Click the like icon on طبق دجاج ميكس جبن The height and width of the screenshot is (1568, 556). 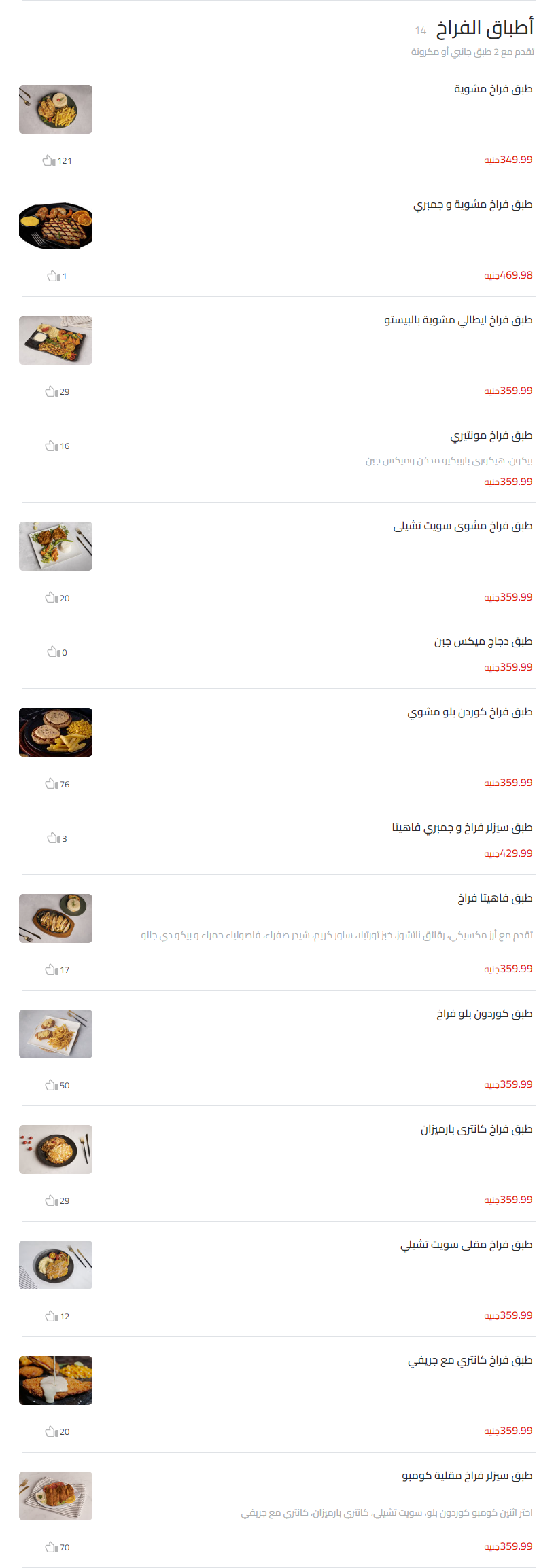pyautogui.click(x=50, y=652)
